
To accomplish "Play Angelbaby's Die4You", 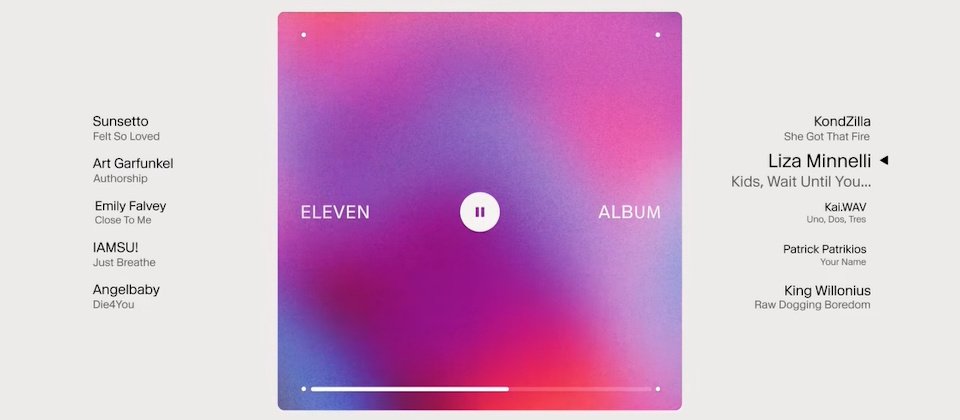I will pyautogui.click(x=126, y=296).
